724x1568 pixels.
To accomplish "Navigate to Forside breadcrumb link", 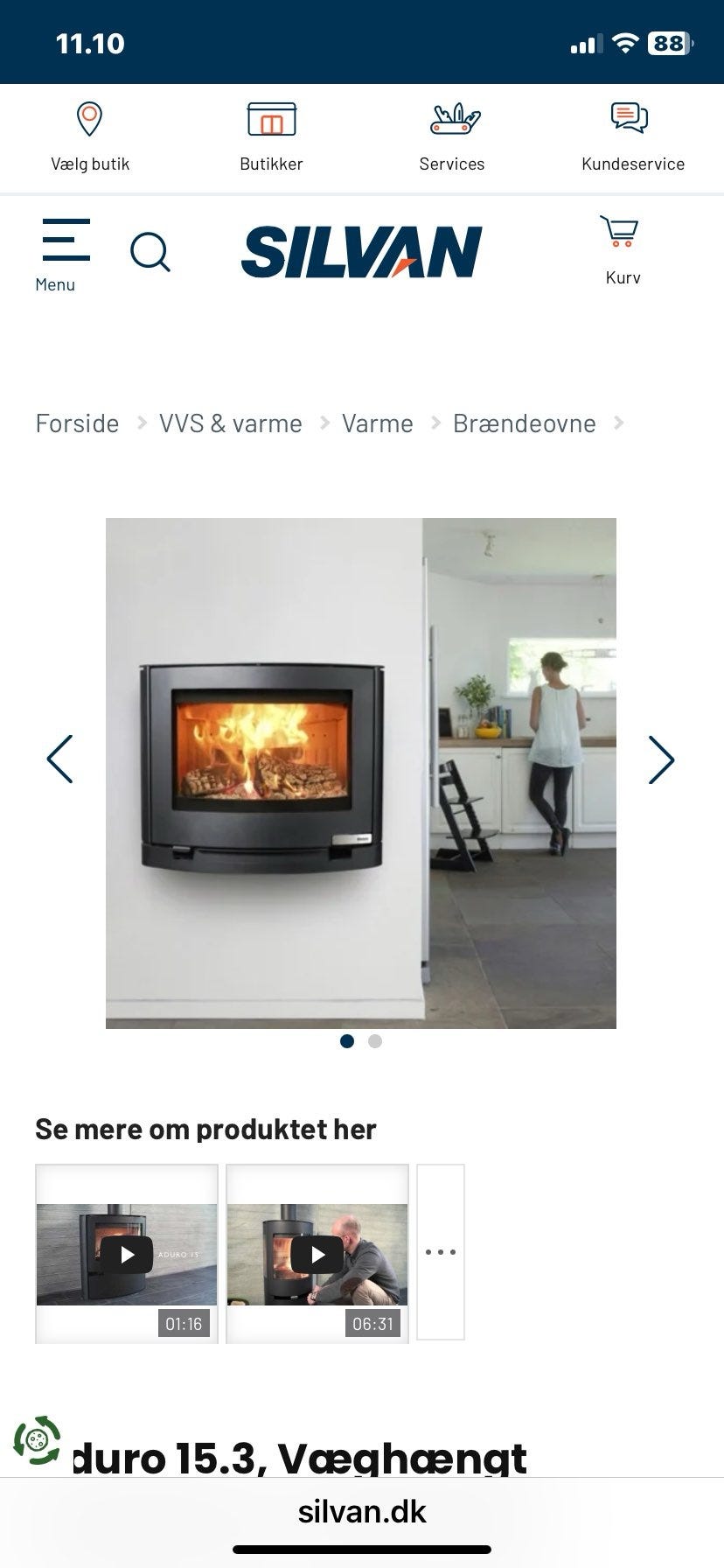I will click(x=77, y=423).
